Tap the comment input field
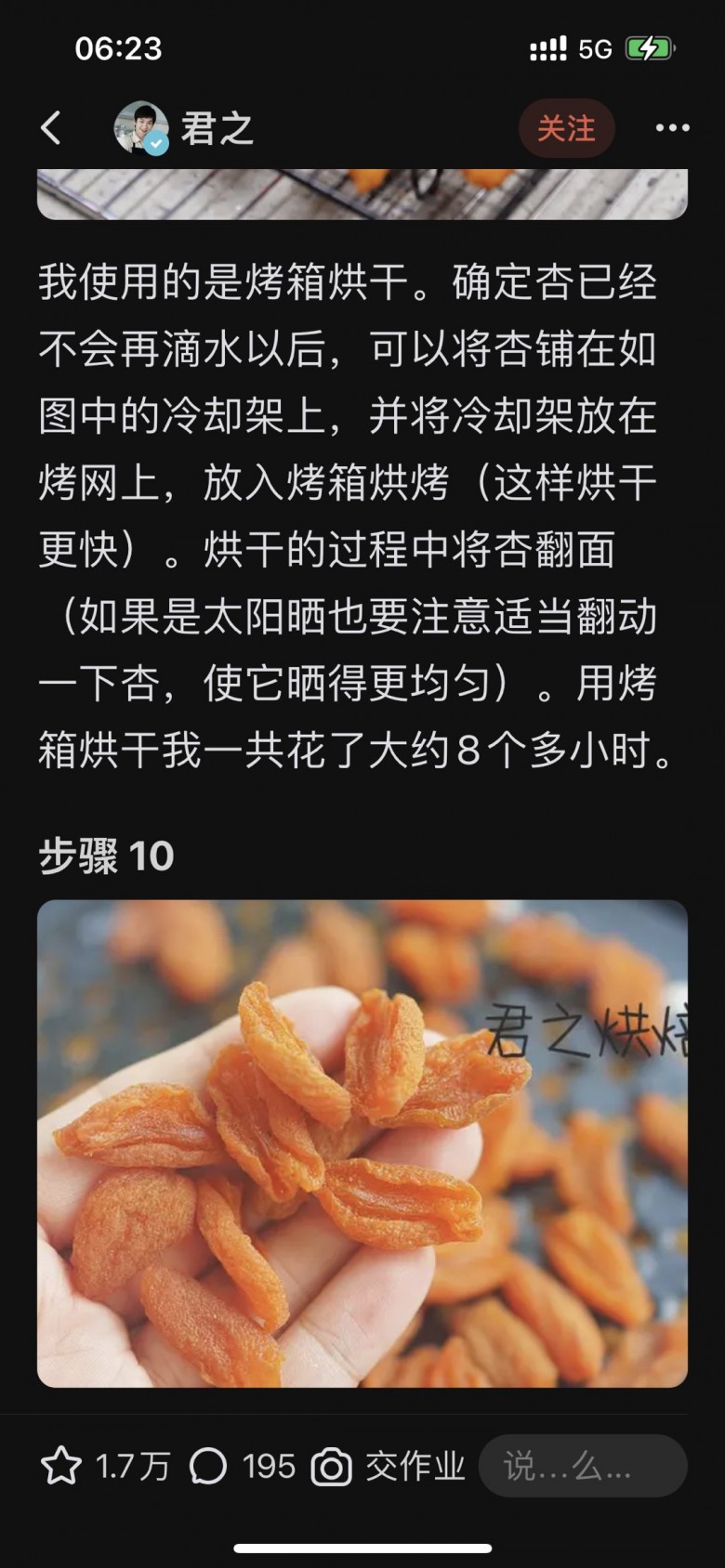 click(583, 1467)
